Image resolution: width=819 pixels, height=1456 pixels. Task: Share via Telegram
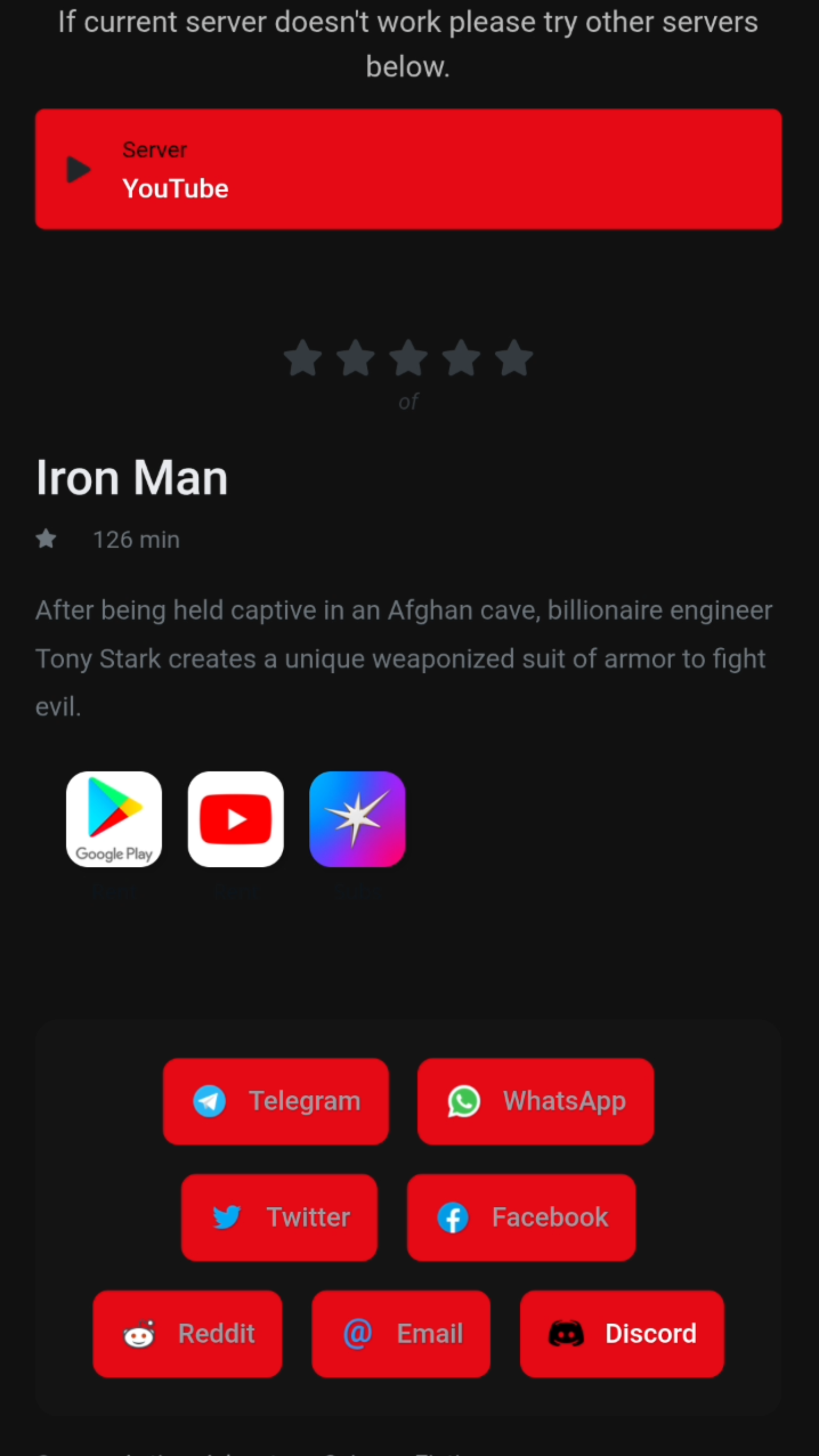click(x=276, y=1102)
